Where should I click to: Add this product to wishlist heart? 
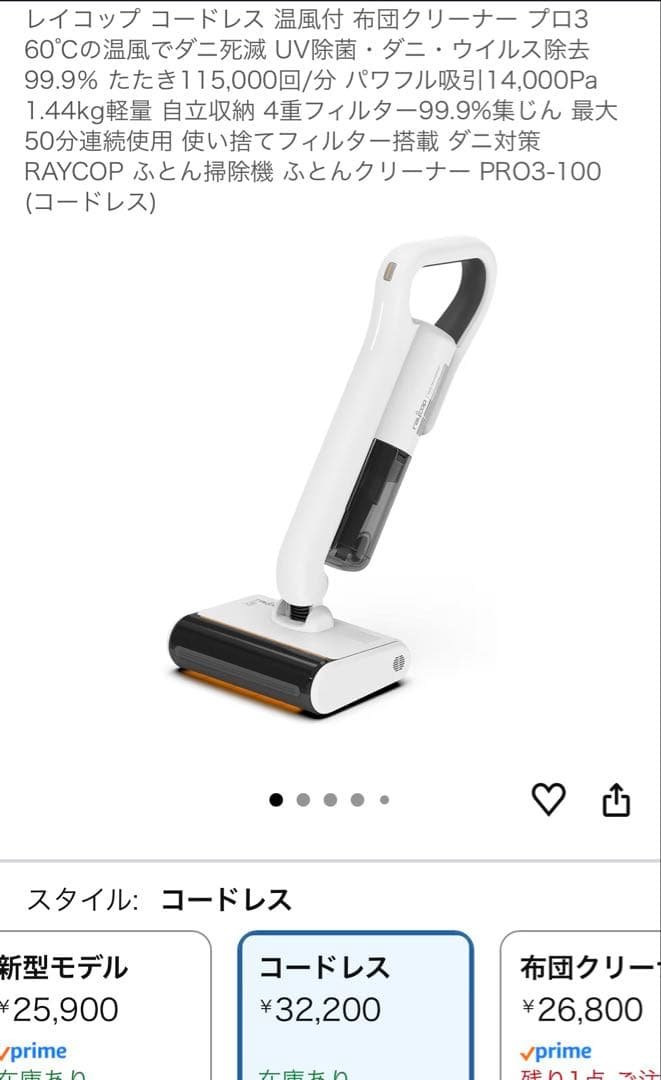(547, 799)
